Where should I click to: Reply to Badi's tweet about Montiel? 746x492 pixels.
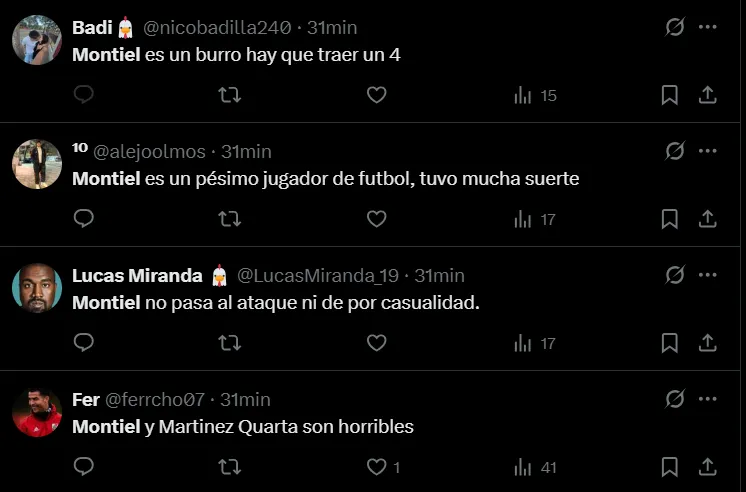click(x=84, y=95)
